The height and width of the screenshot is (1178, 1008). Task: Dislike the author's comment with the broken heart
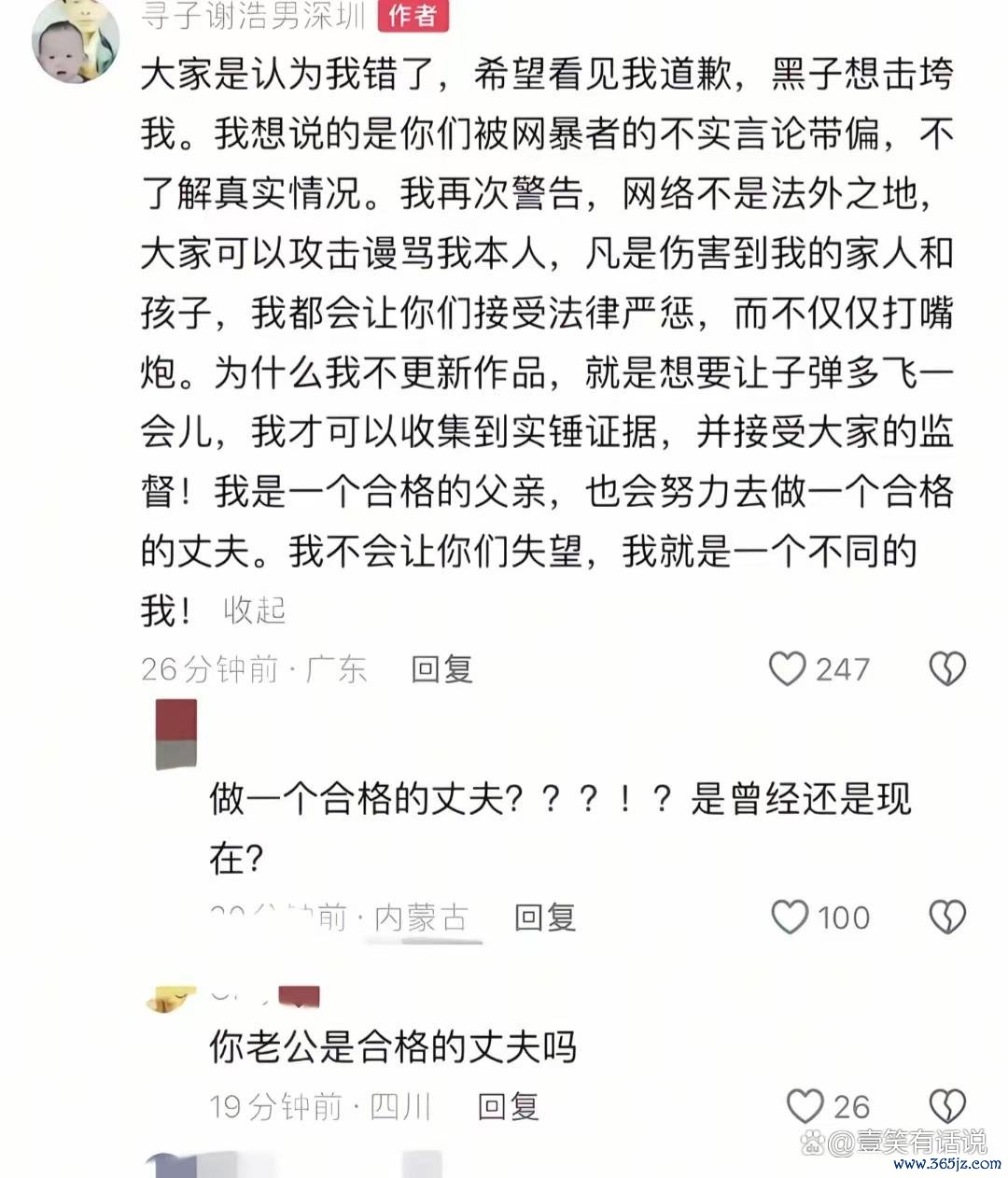947,669
